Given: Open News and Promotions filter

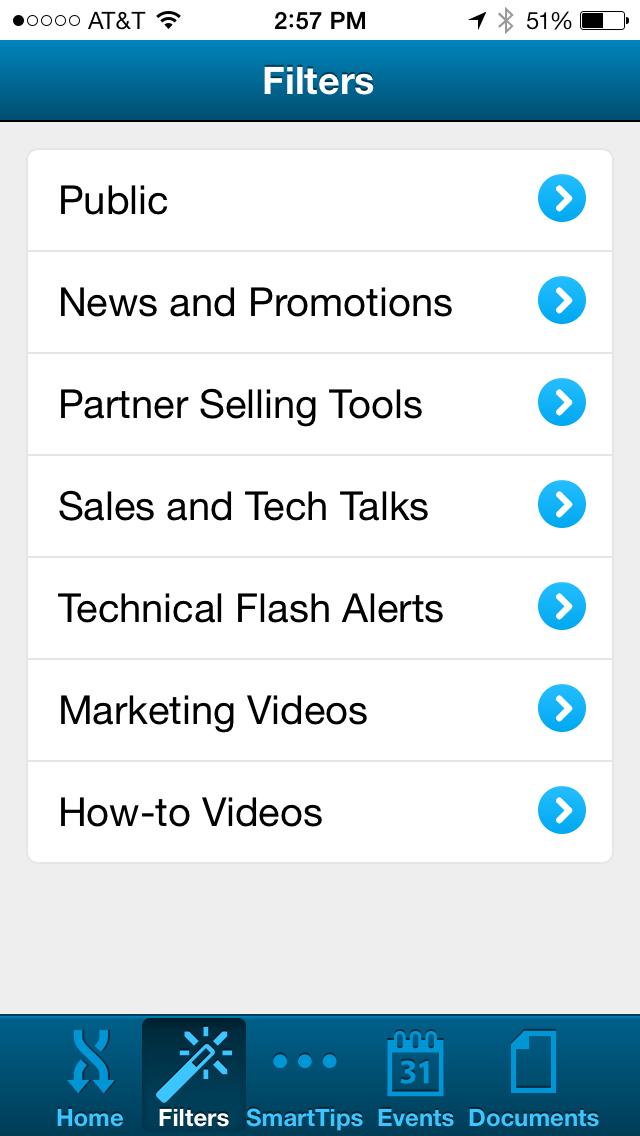Looking at the screenshot, I should [x=320, y=302].
